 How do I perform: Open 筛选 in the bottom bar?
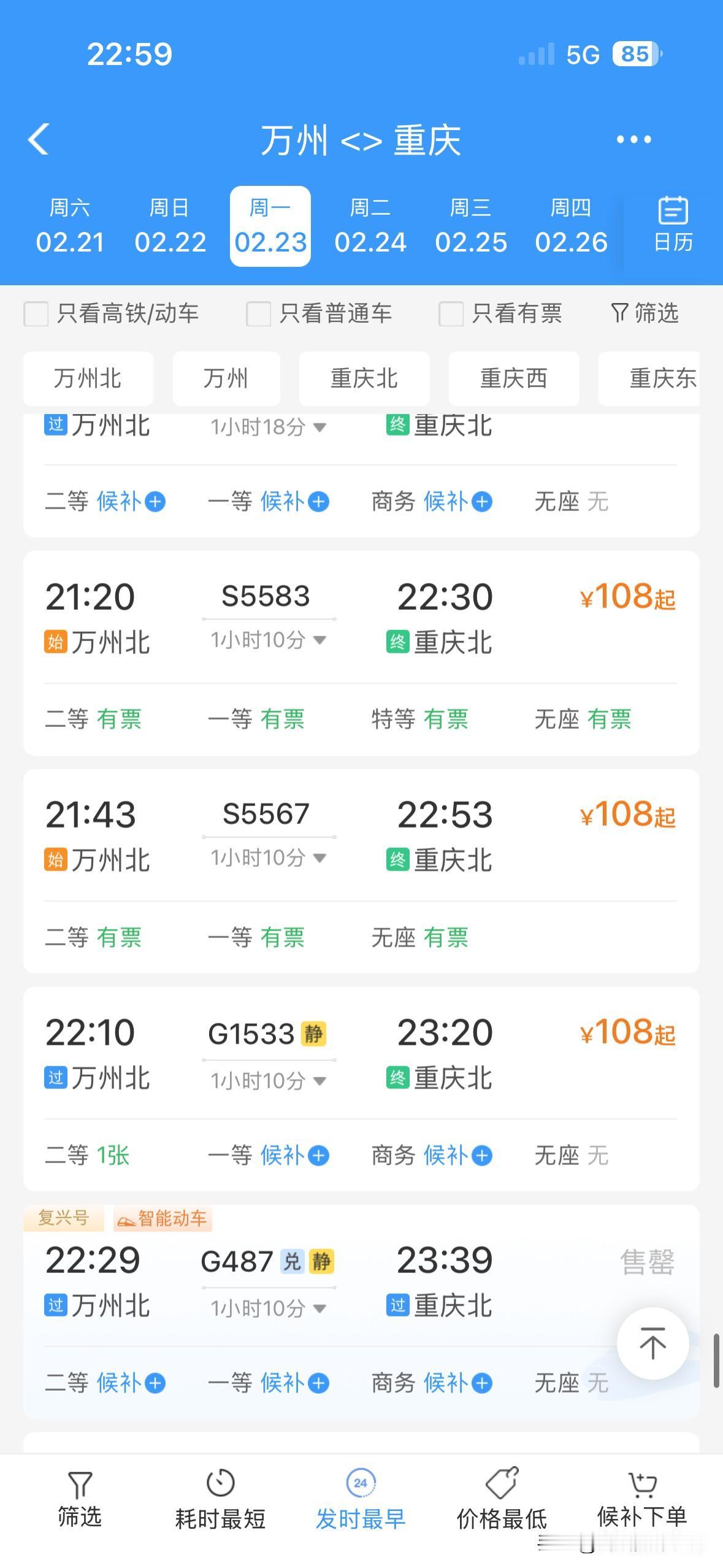(x=80, y=1500)
